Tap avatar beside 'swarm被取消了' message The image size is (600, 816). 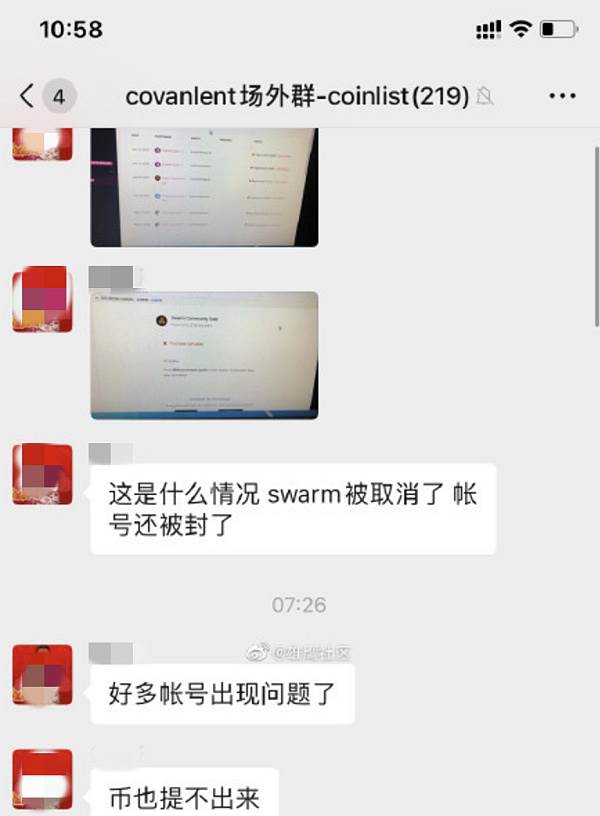click(x=42, y=474)
